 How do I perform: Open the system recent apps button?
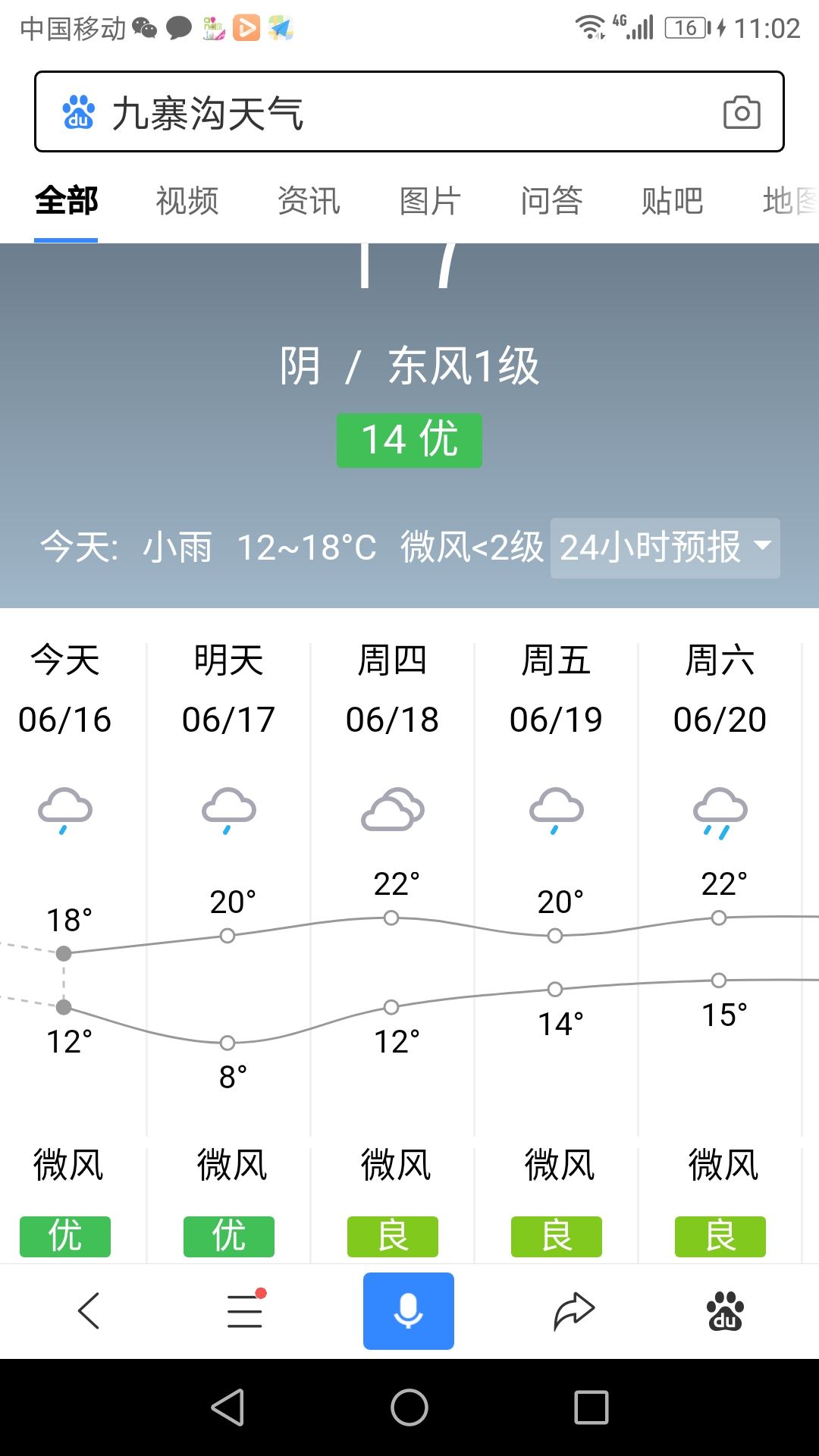pos(591,1407)
